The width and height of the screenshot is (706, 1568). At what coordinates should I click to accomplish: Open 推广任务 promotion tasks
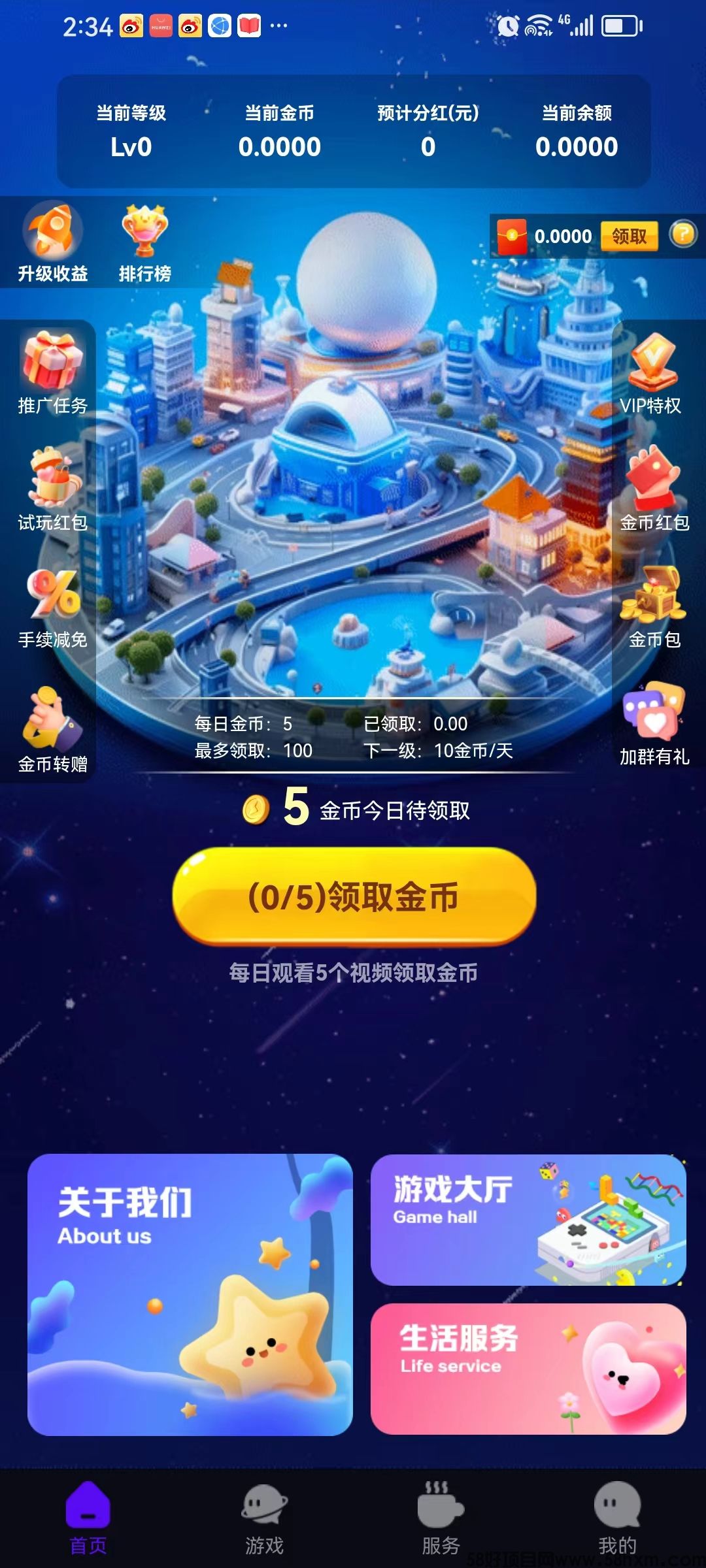point(53,374)
